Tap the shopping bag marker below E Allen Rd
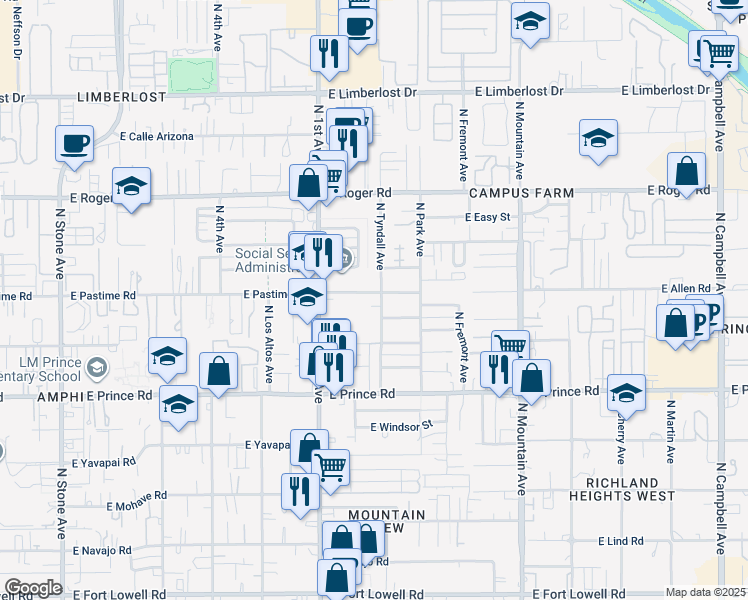This screenshot has height=600, width=748. click(x=675, y=323)
